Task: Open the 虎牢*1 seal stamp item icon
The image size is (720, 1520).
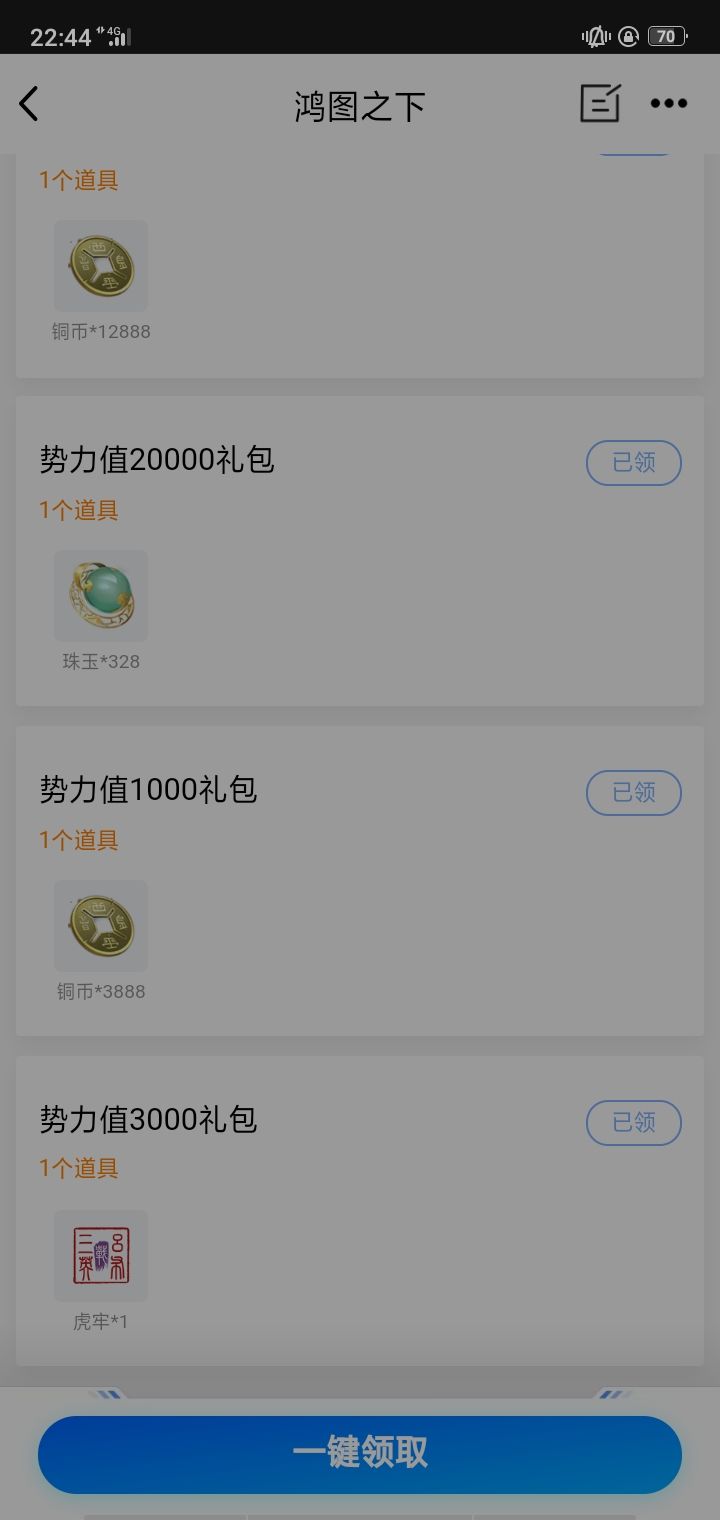Action: pos(100,1255)
